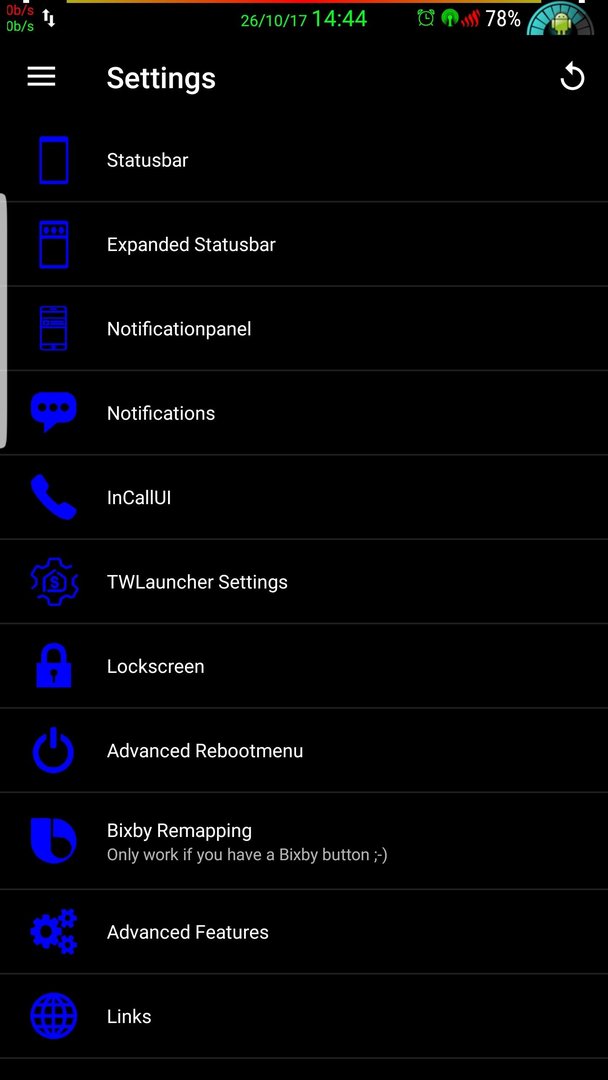Open the Notificationpanel section
Image resolution: width=608 pixels, height=1080 pixels.
[x=304, y=329]
